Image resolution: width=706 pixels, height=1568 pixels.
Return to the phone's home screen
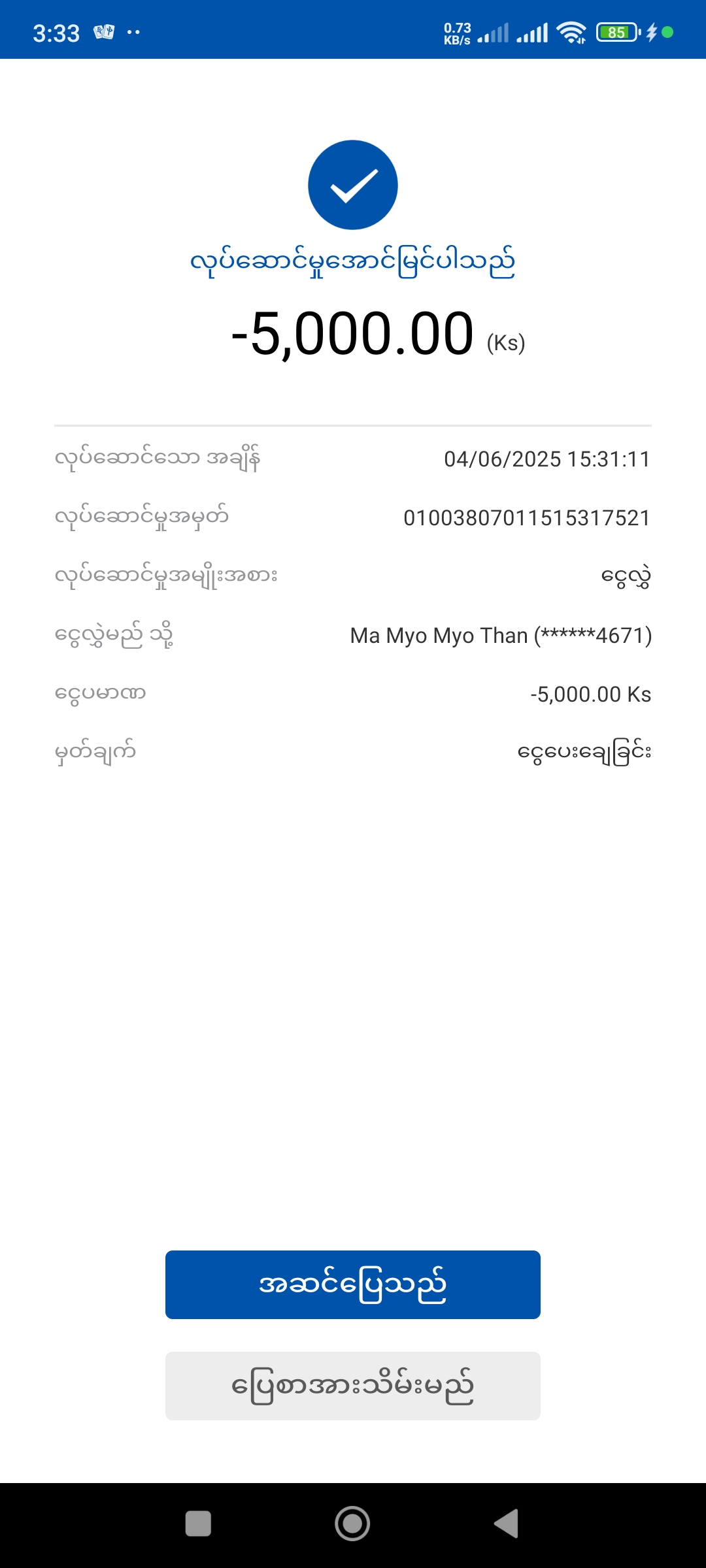[352, 1524]
